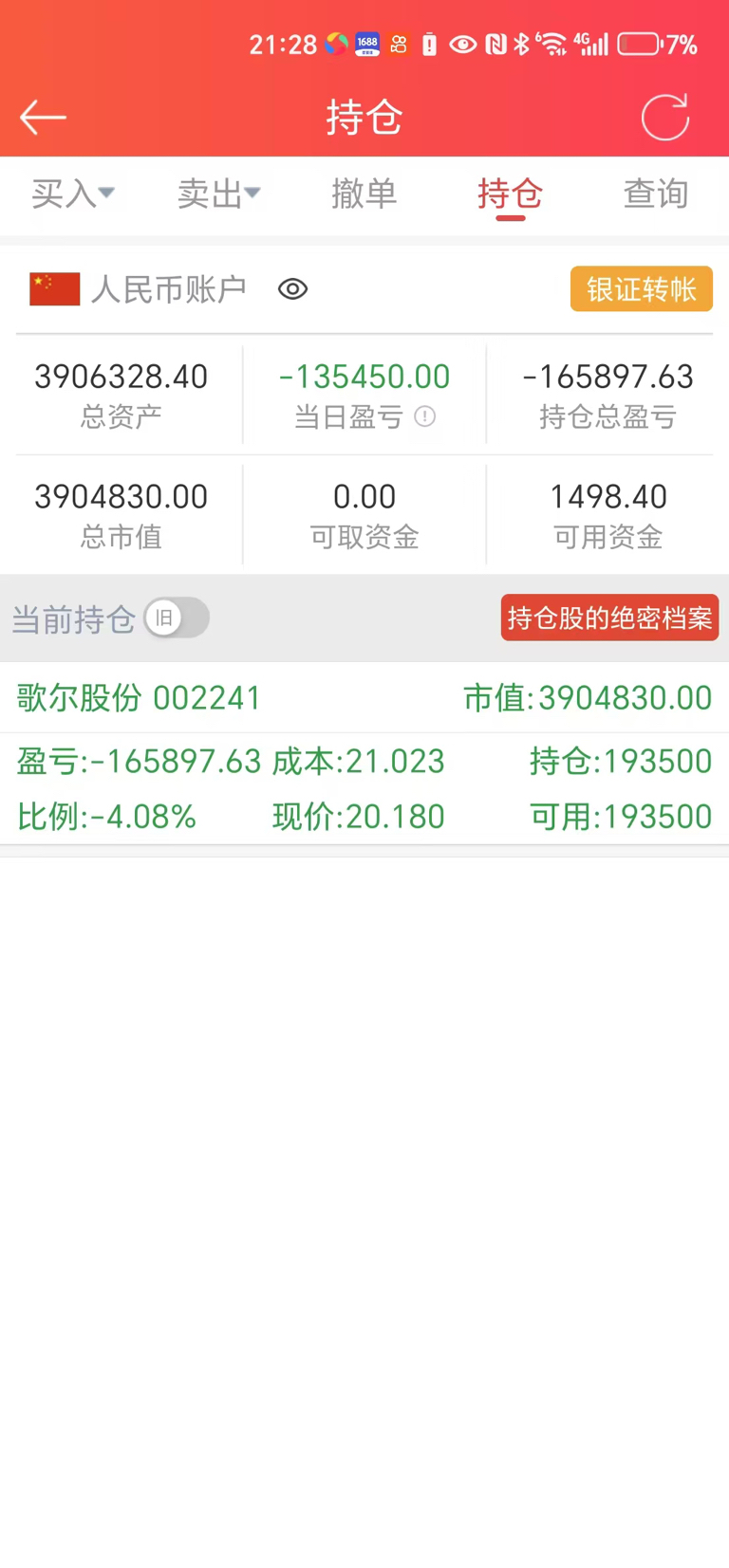Select the 持仓 tab
Viewport: 729px width, 1568px height.
pos(510,194)
